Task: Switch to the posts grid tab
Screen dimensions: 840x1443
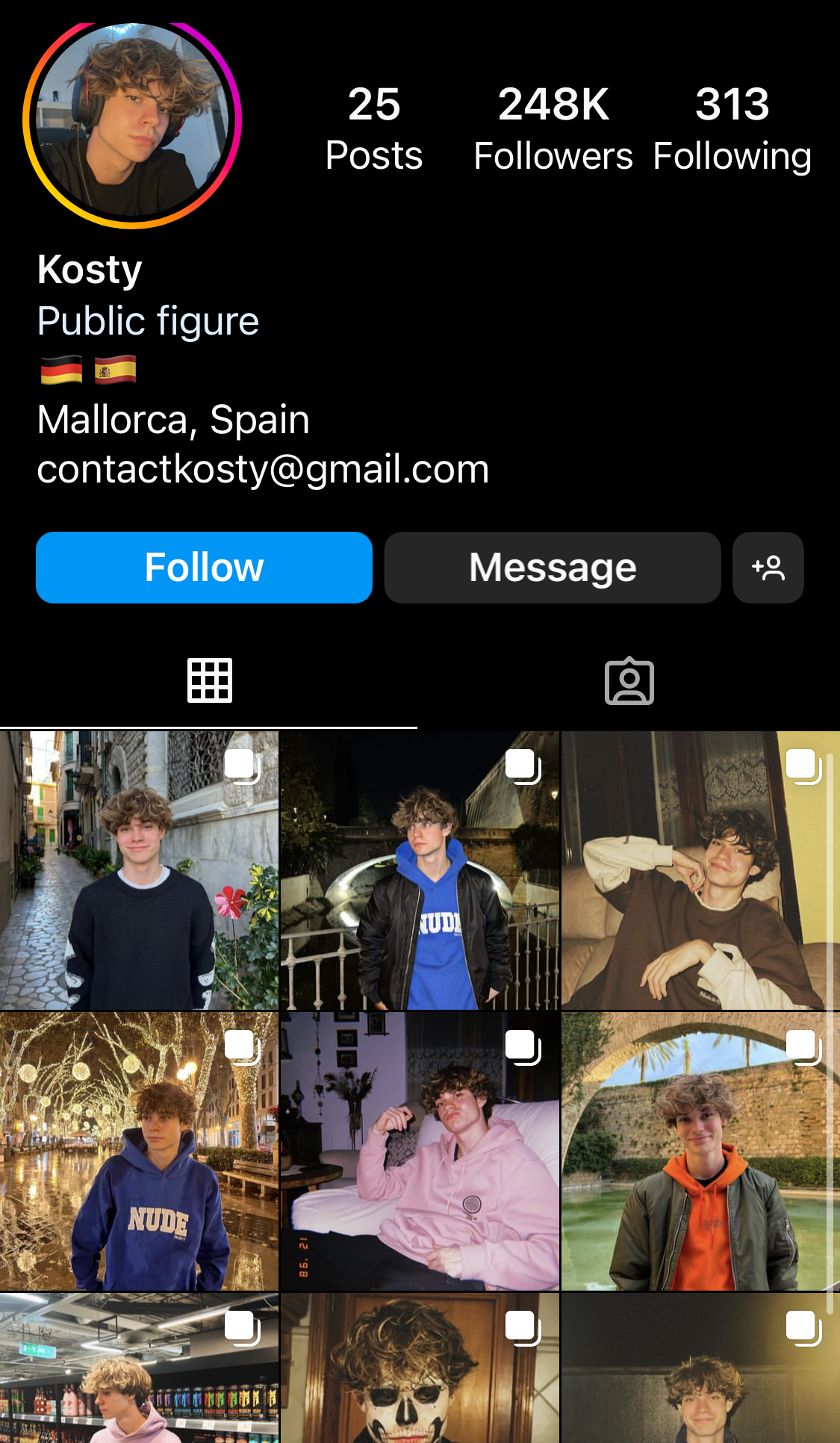Action: [x=210, y=680]
